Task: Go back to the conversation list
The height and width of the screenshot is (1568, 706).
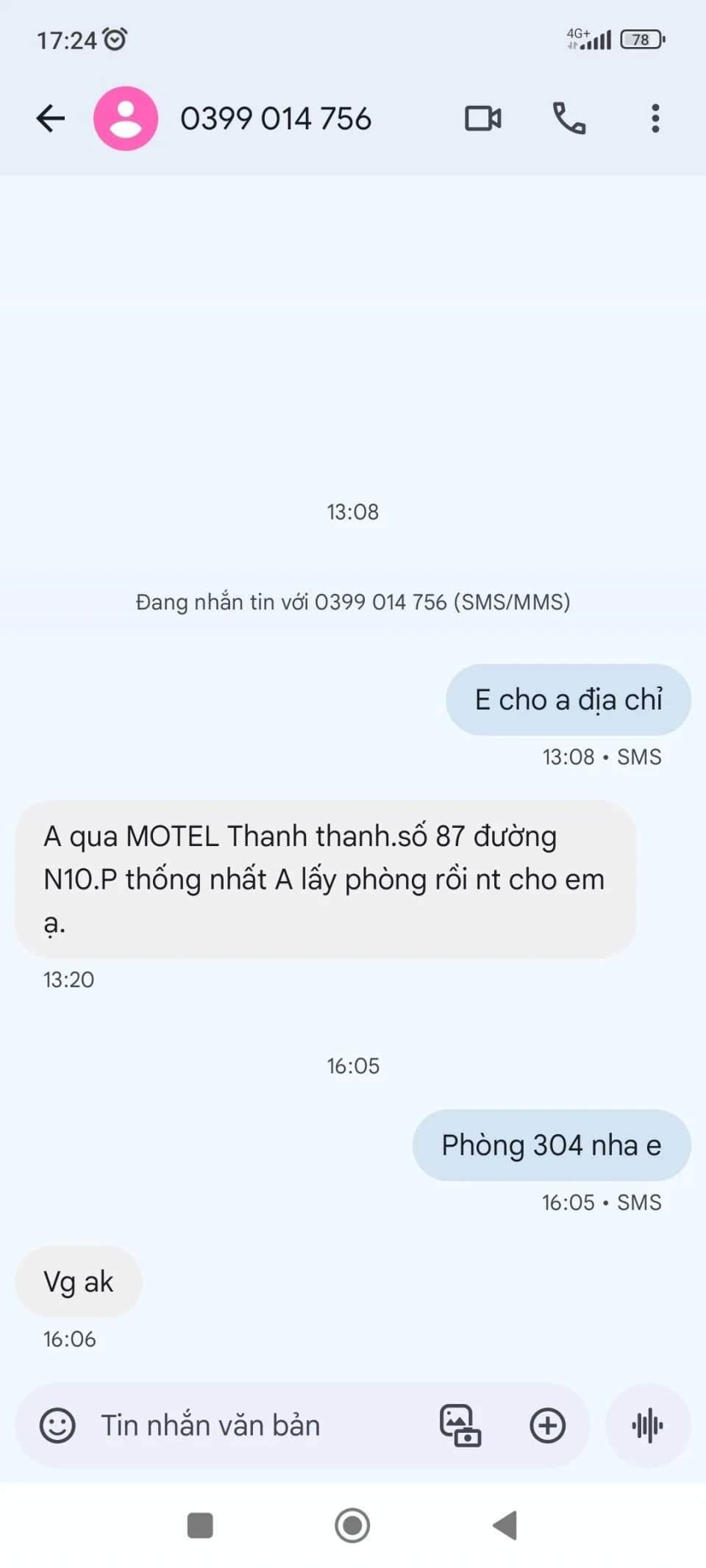Action: point(51,118)
